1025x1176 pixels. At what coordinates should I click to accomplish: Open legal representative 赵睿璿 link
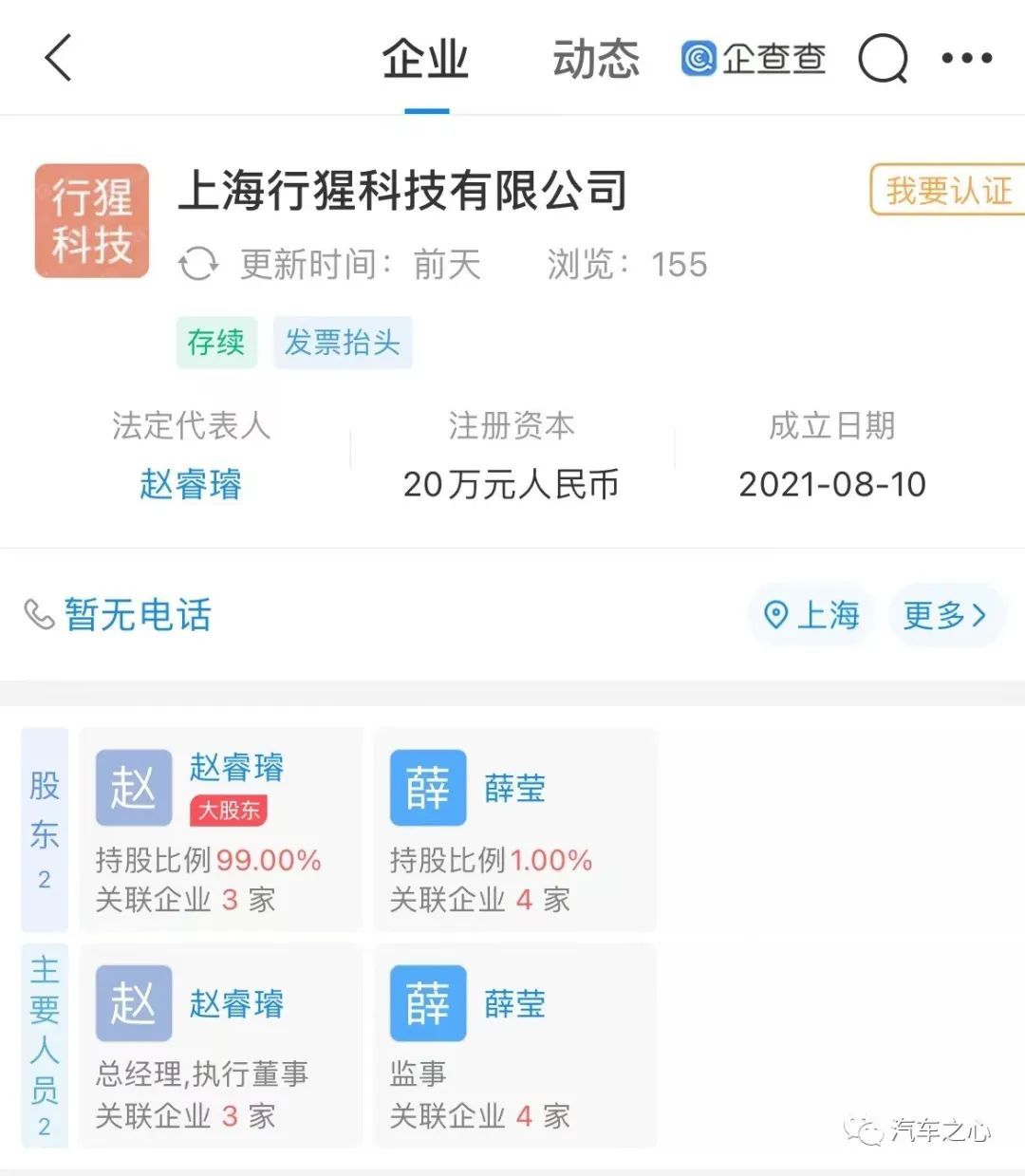[x=191, y=485]
